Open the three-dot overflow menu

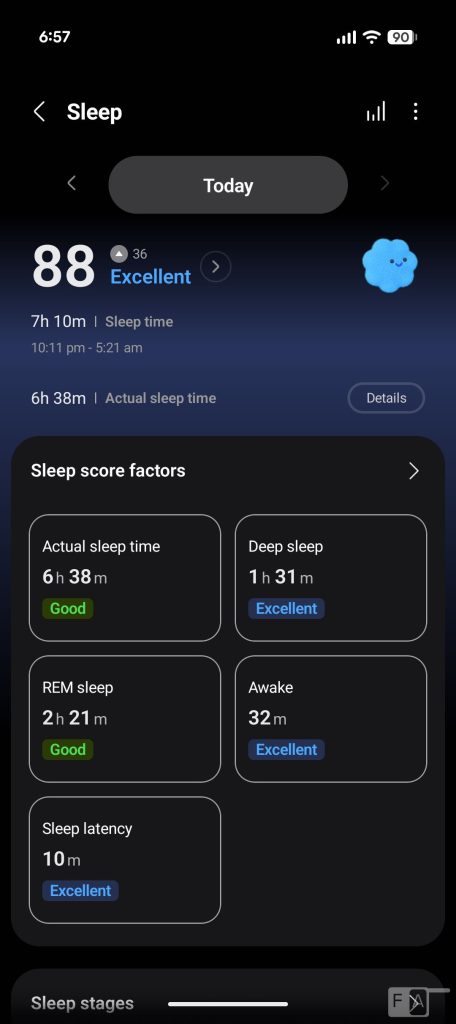click(x=415, y=112)
